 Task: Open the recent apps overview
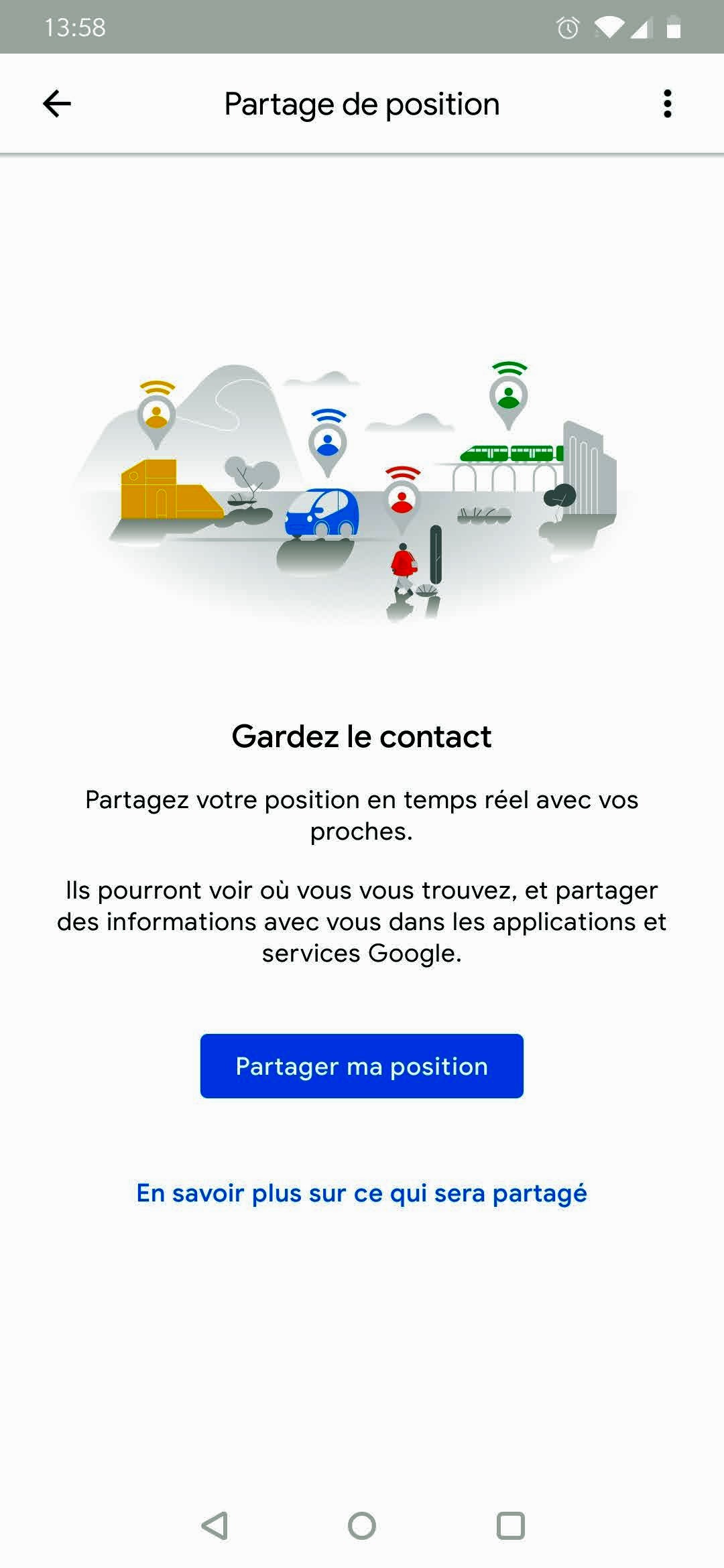510,1526
